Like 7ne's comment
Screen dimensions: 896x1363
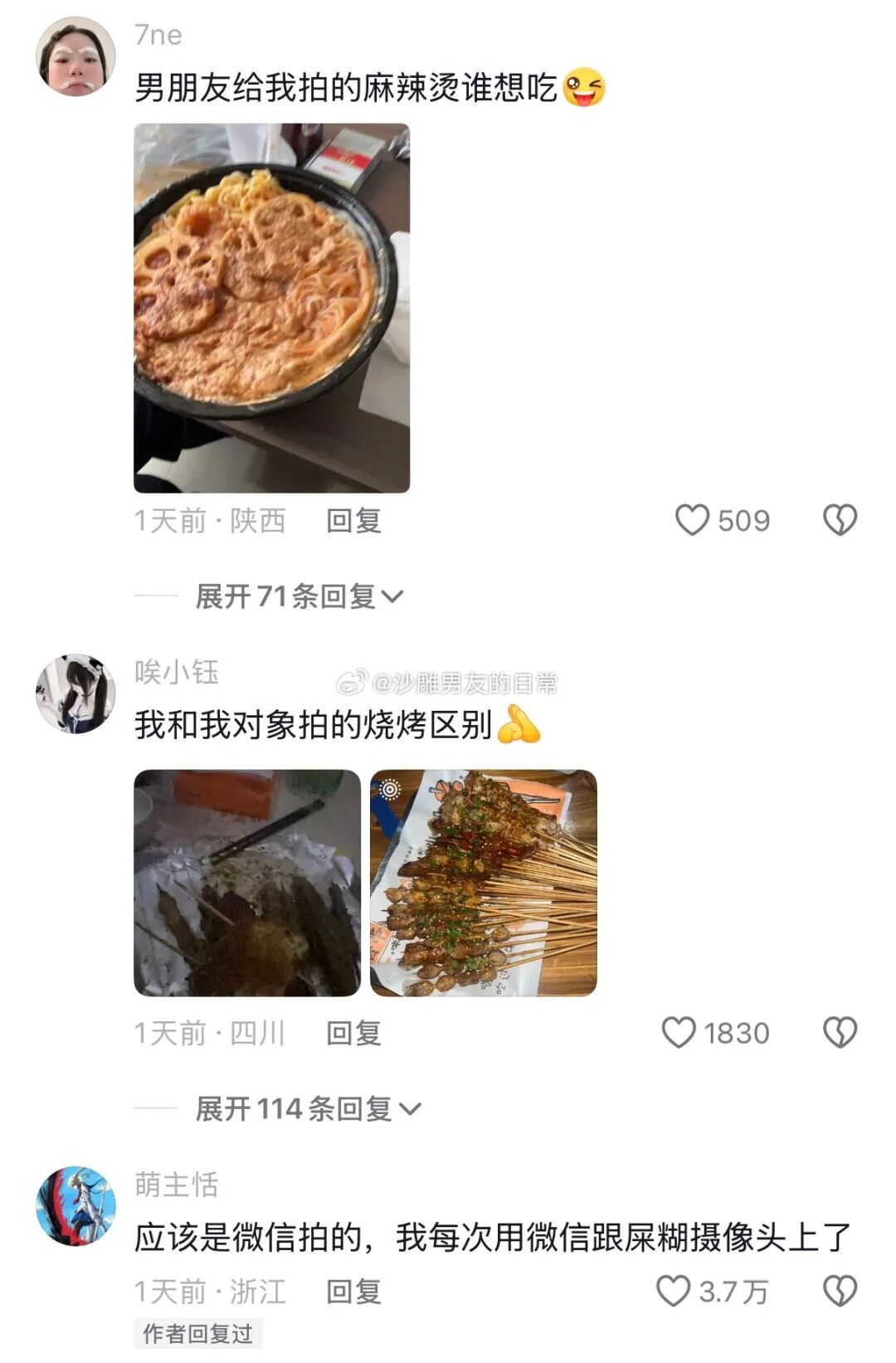tap(693, 520)
